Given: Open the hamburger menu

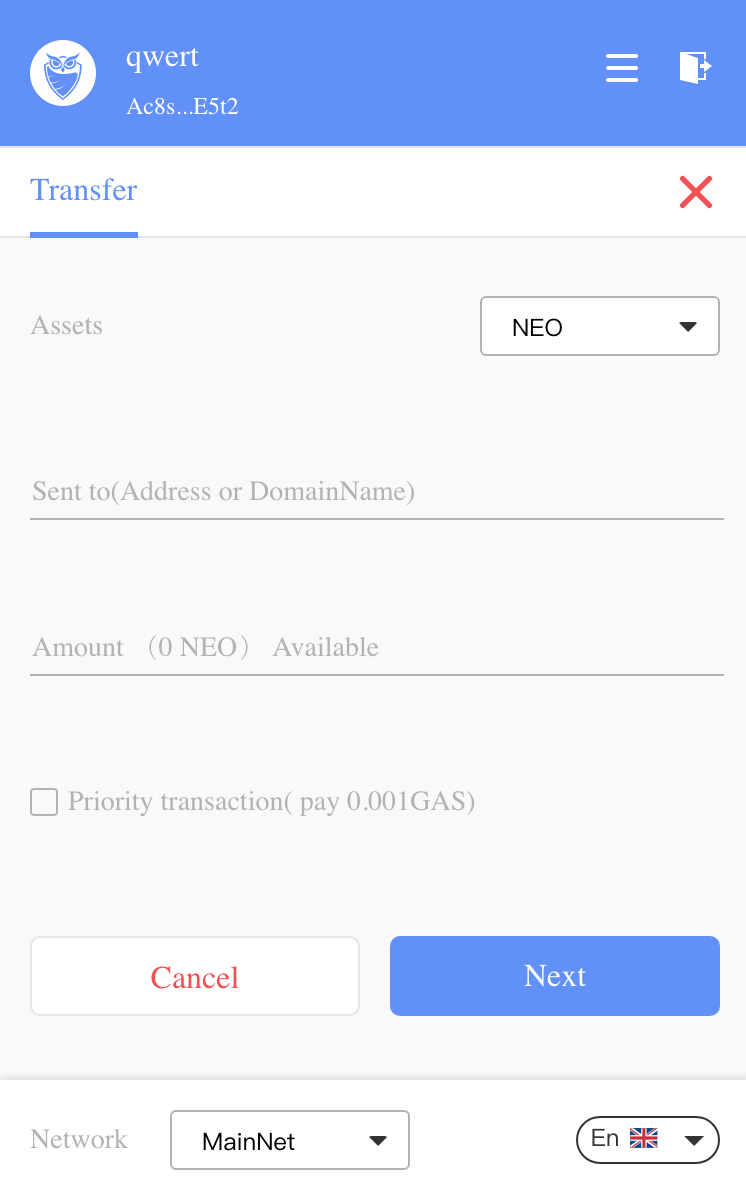Looking at the screenshot, I should point(622,68).
